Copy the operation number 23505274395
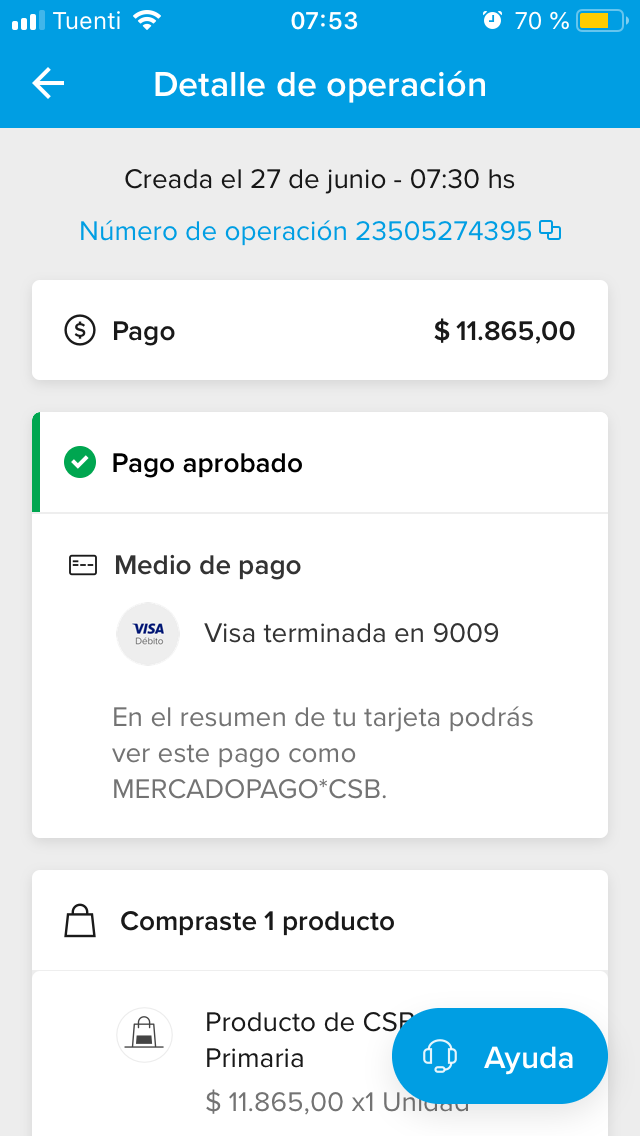This screenshot has height=1136, width=640. 550,231
